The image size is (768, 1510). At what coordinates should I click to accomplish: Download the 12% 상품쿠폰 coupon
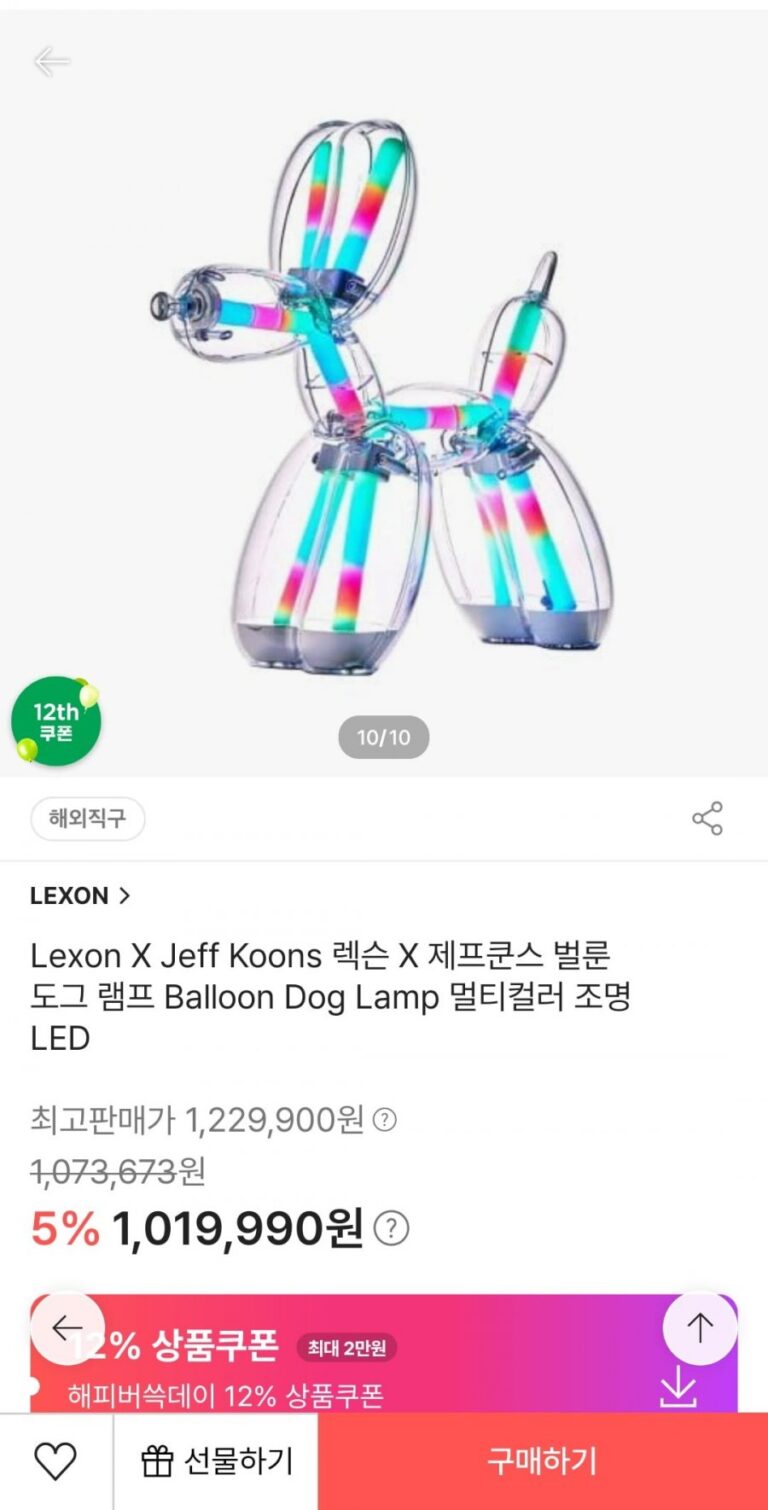[678, 1386]
